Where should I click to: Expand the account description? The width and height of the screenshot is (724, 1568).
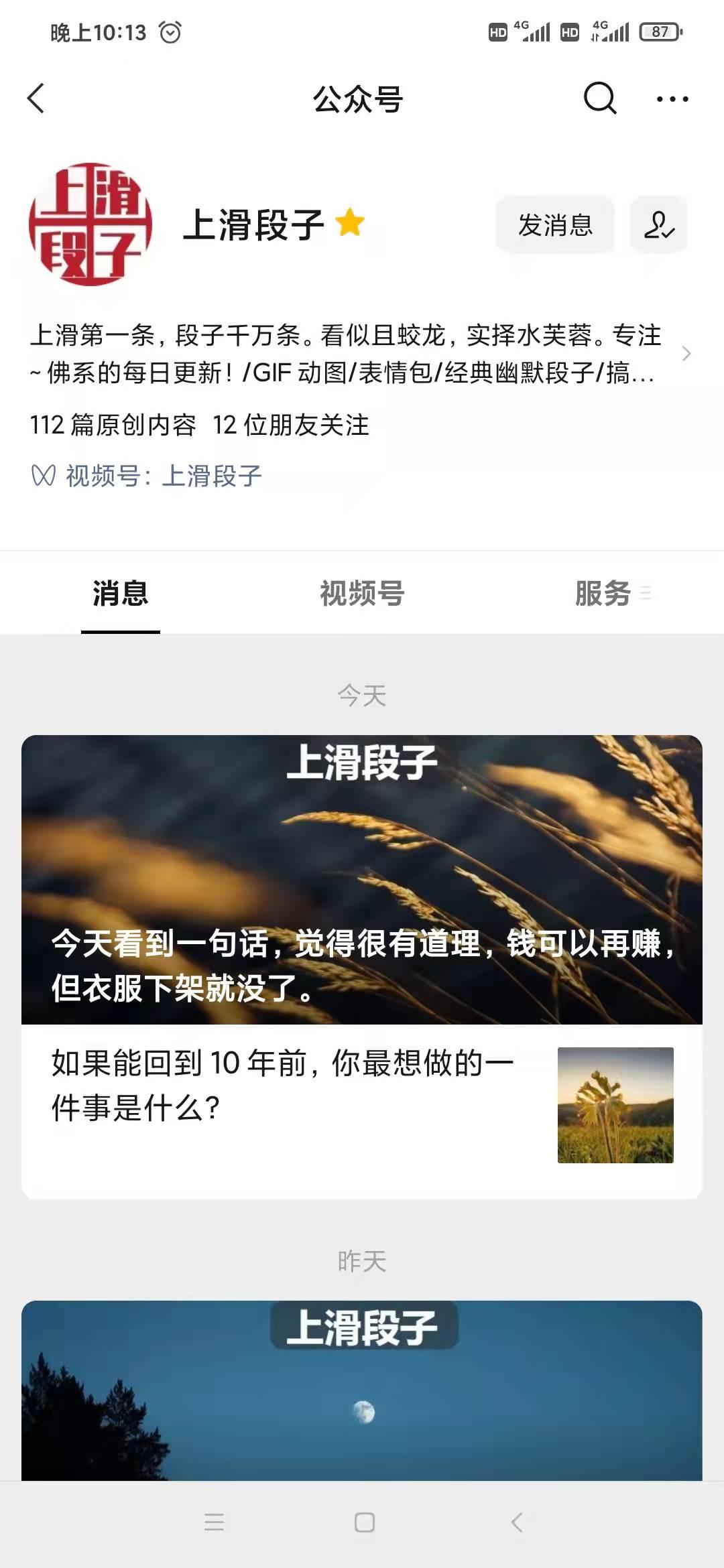click(x=685, y=354)
